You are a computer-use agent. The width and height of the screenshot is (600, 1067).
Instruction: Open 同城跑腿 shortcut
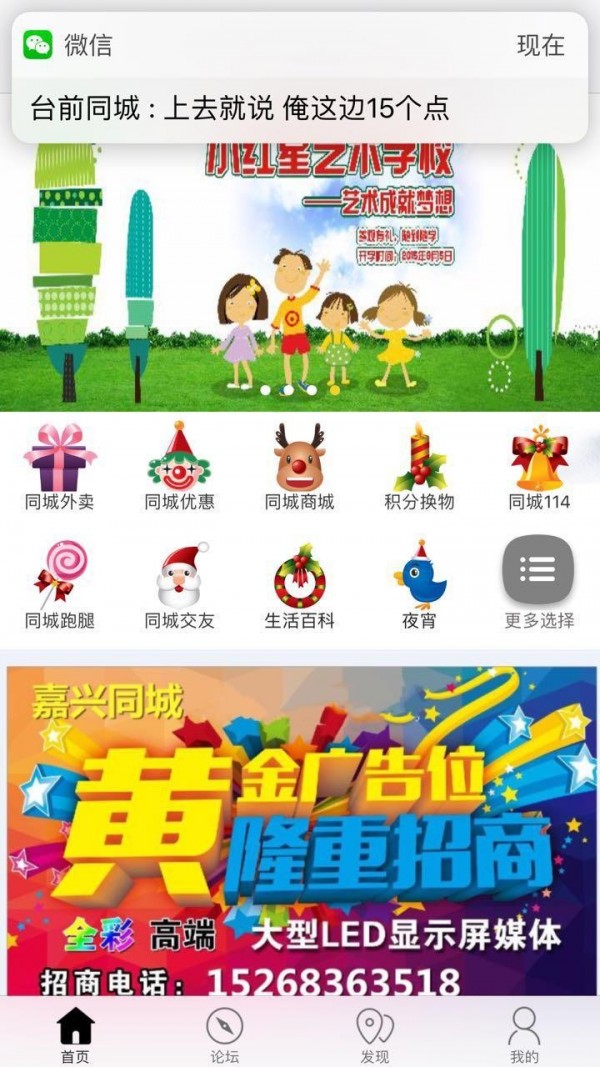coord(60,585)
